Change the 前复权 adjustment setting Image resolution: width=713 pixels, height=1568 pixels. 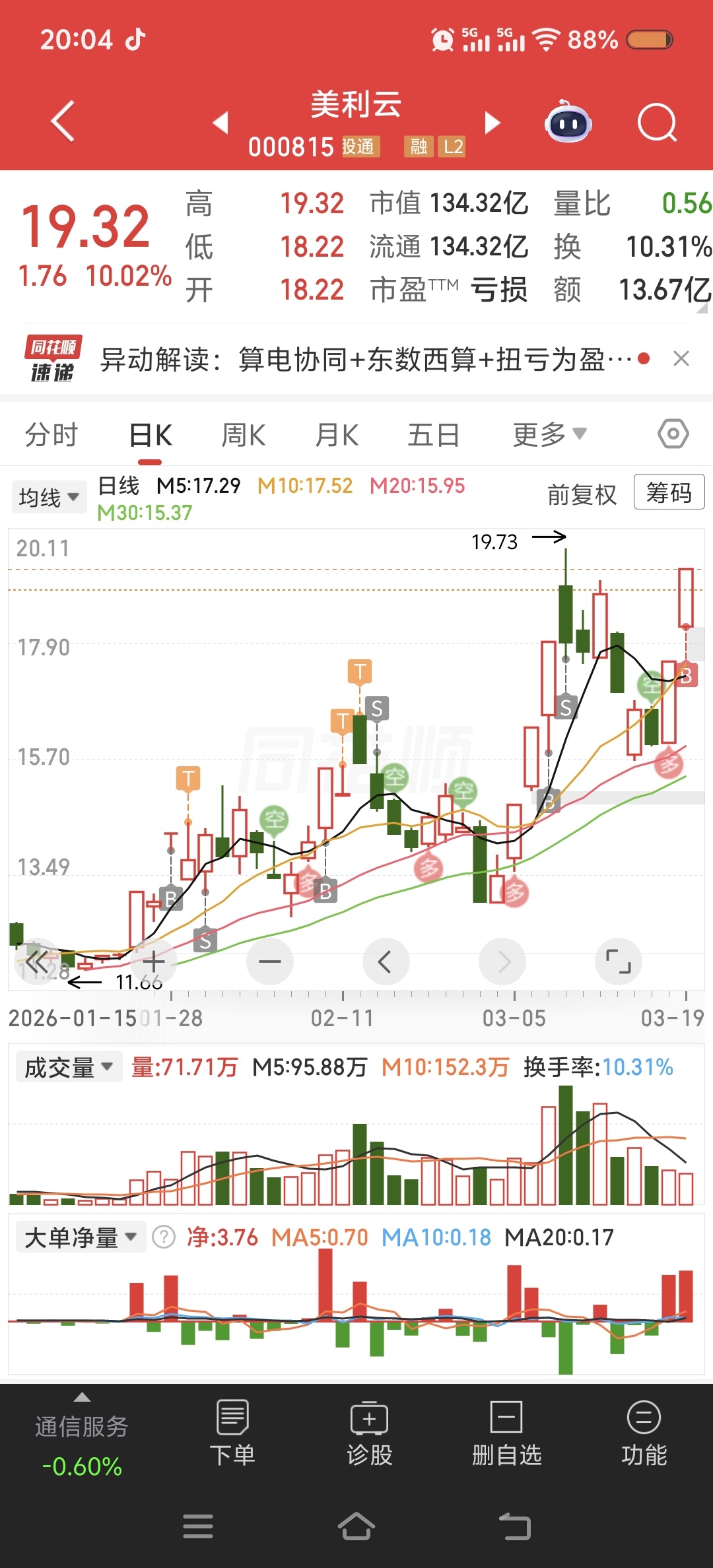click(582, 494)
